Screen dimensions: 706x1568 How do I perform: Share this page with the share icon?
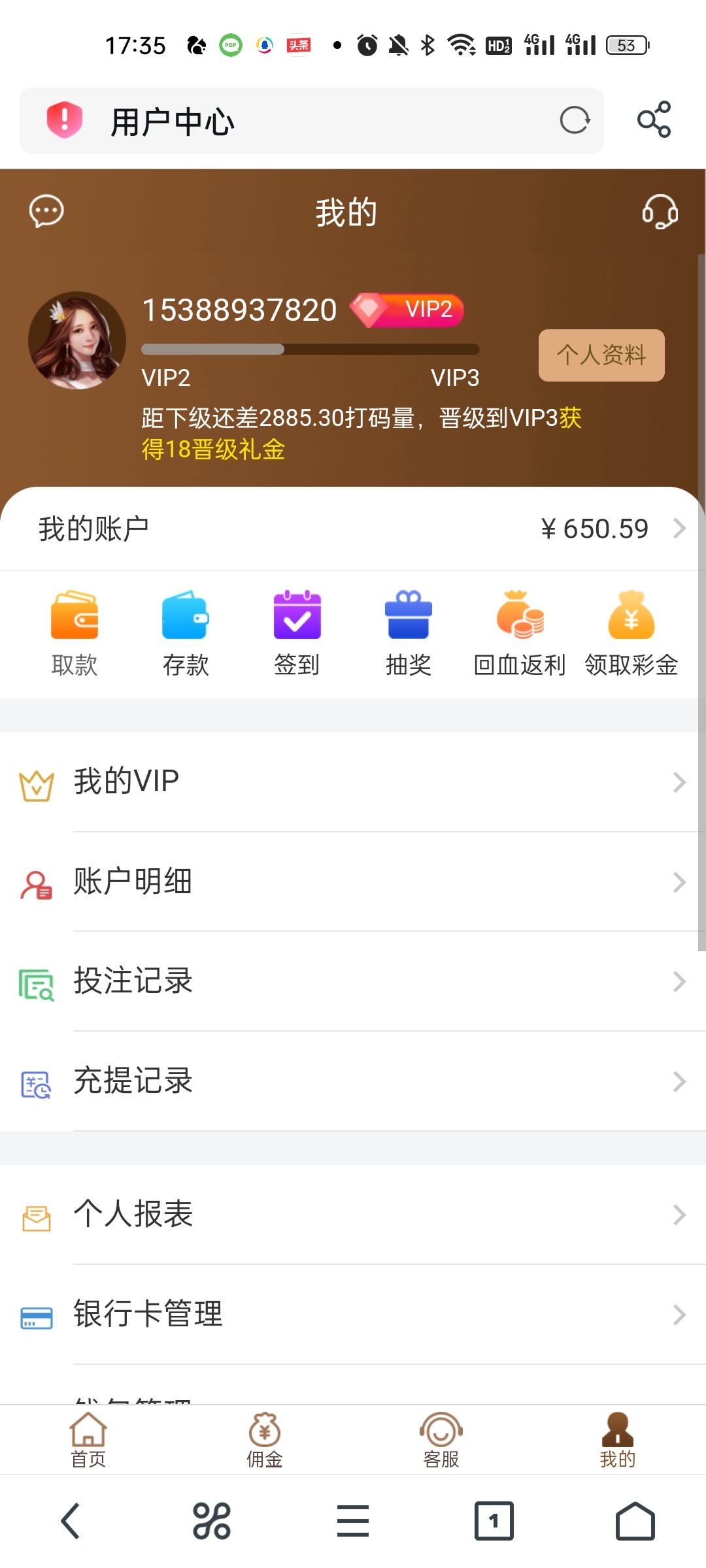click(x=654, y=120)
